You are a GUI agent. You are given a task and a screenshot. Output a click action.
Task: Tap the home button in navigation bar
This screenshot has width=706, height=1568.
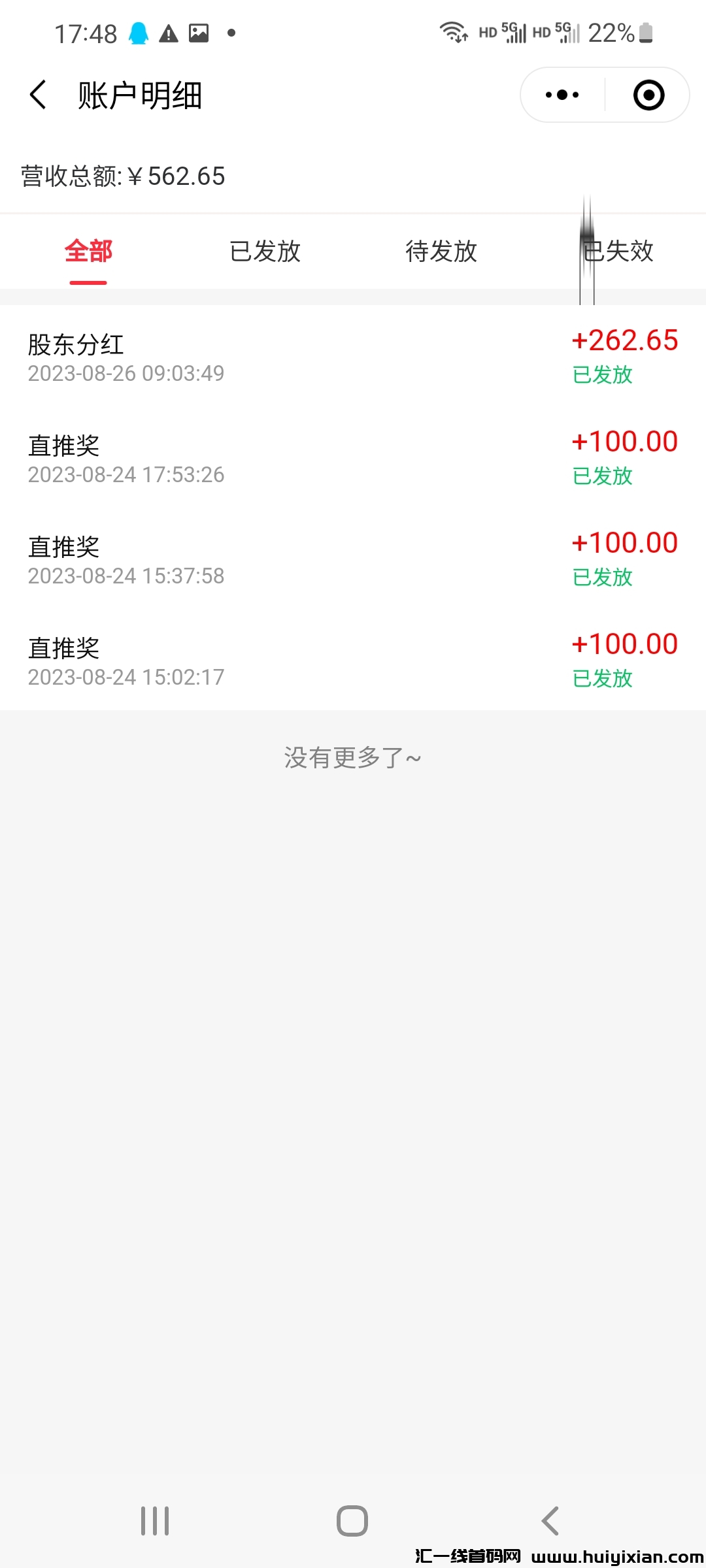(x=351, y=1519)
